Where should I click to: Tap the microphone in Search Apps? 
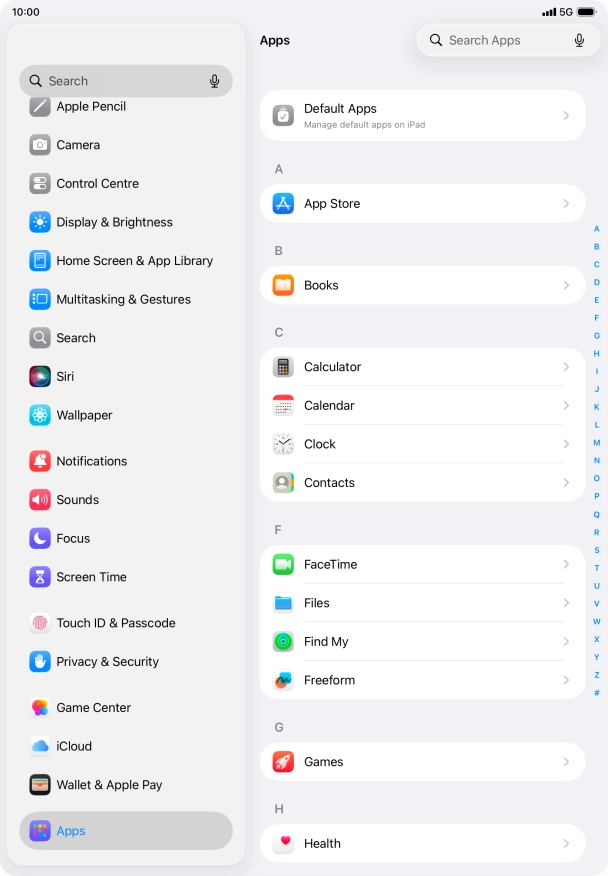579,41
